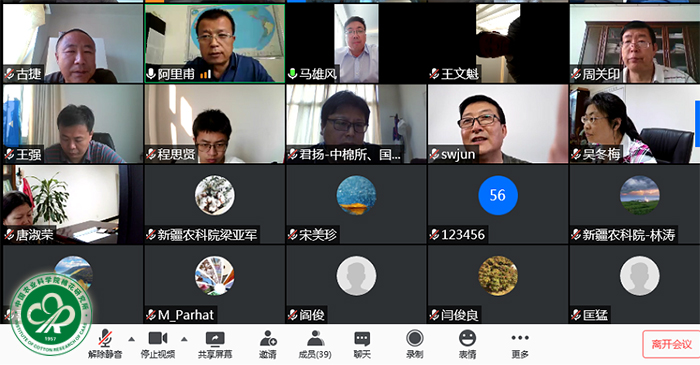The image size is (700, 365).
Task: Expand audio options arrow beside 解除静音
Action: [131, 340]
